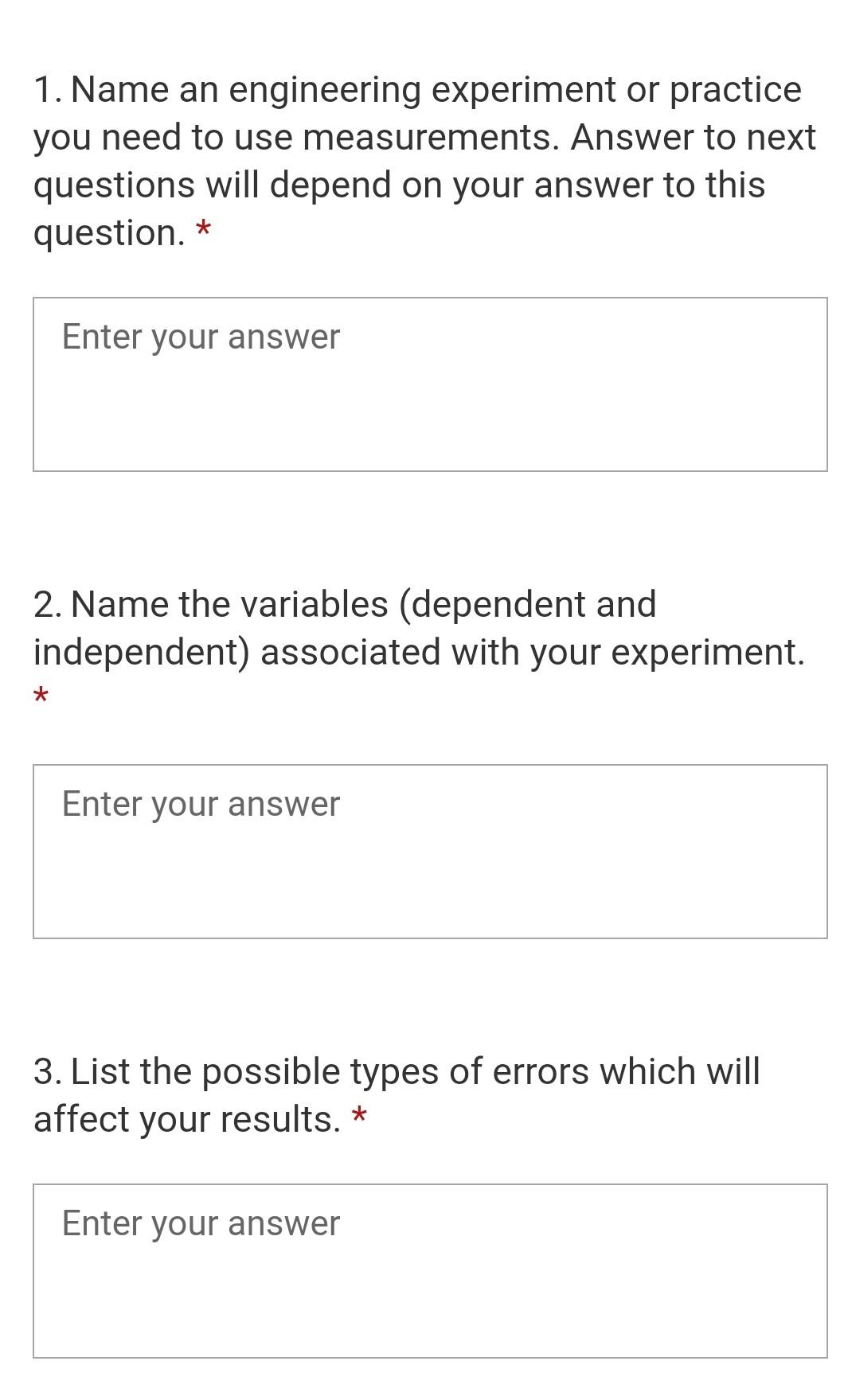The image size is (844, 1400).
Task: Focus the answer field for question 1
Action: 430,384
